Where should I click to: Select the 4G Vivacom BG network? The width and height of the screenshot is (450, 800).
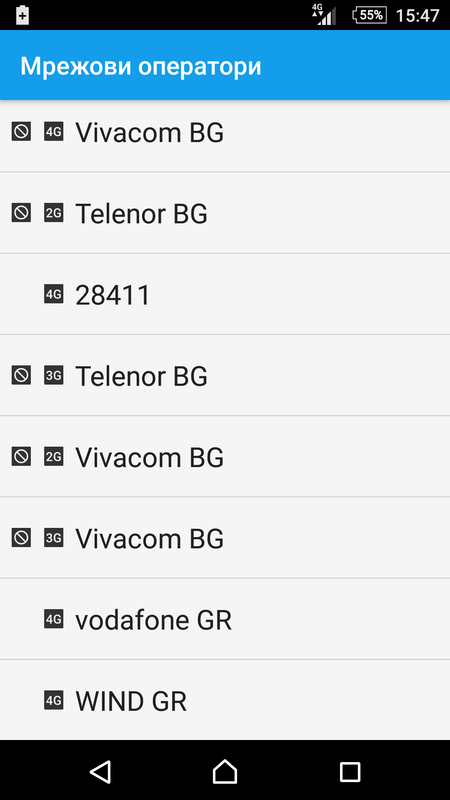[x=225, y=132]
